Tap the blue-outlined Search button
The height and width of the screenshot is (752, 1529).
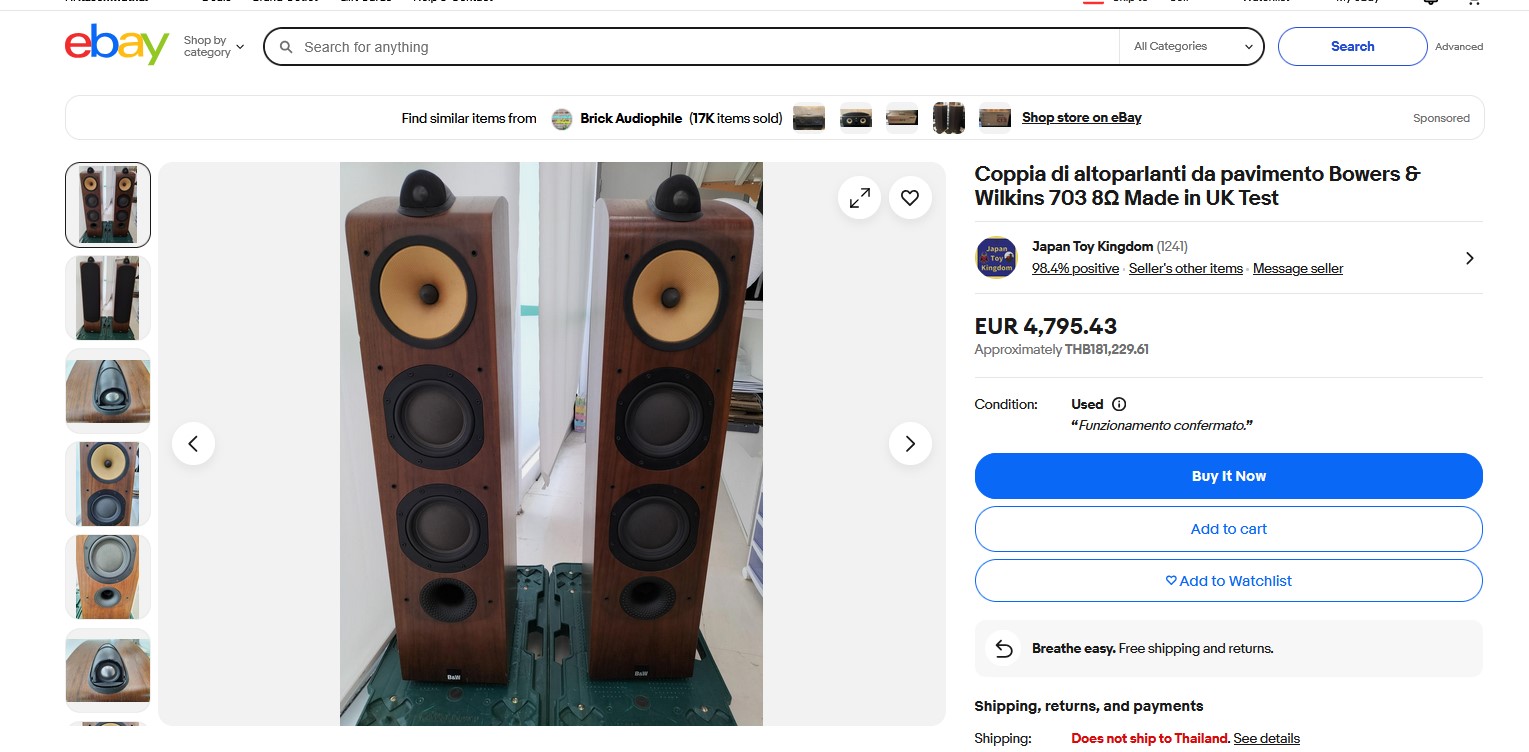tap(1352, 47)
